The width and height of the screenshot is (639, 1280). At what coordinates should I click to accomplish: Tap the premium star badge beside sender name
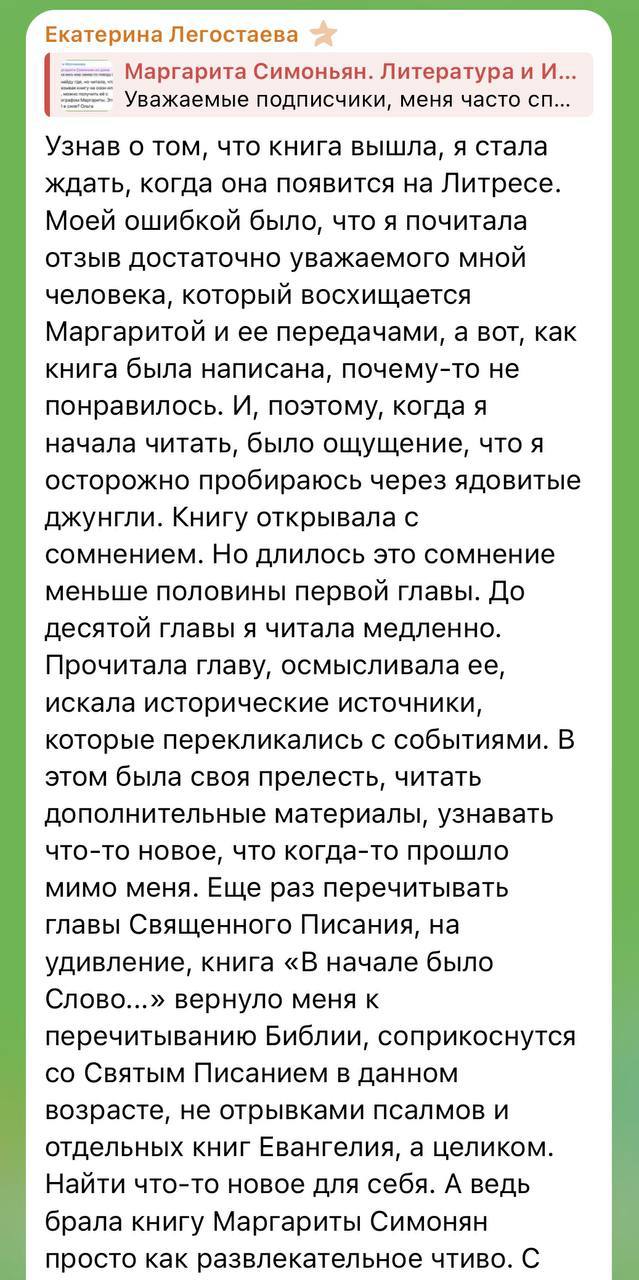click(x=323, y=35)
